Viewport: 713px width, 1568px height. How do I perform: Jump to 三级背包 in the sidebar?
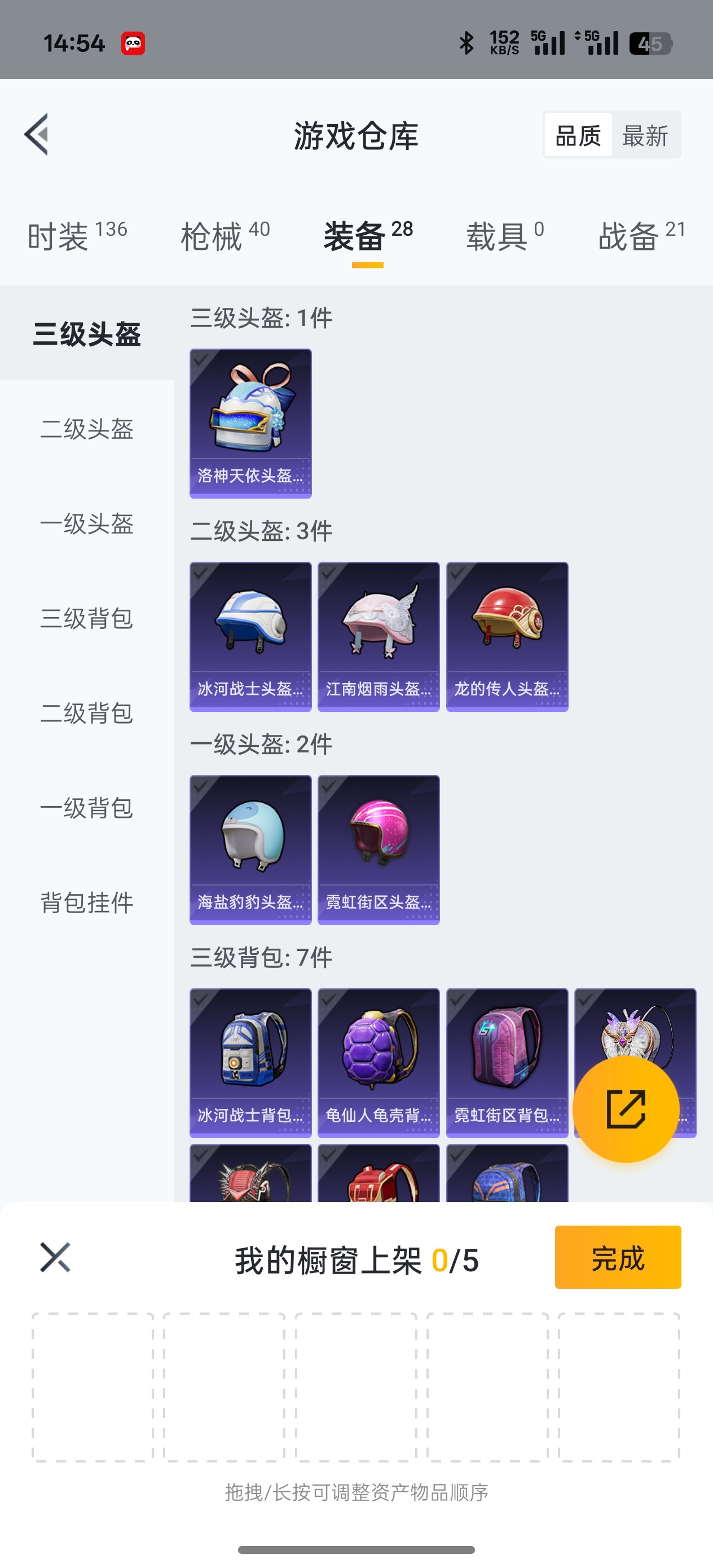(86, 618)
